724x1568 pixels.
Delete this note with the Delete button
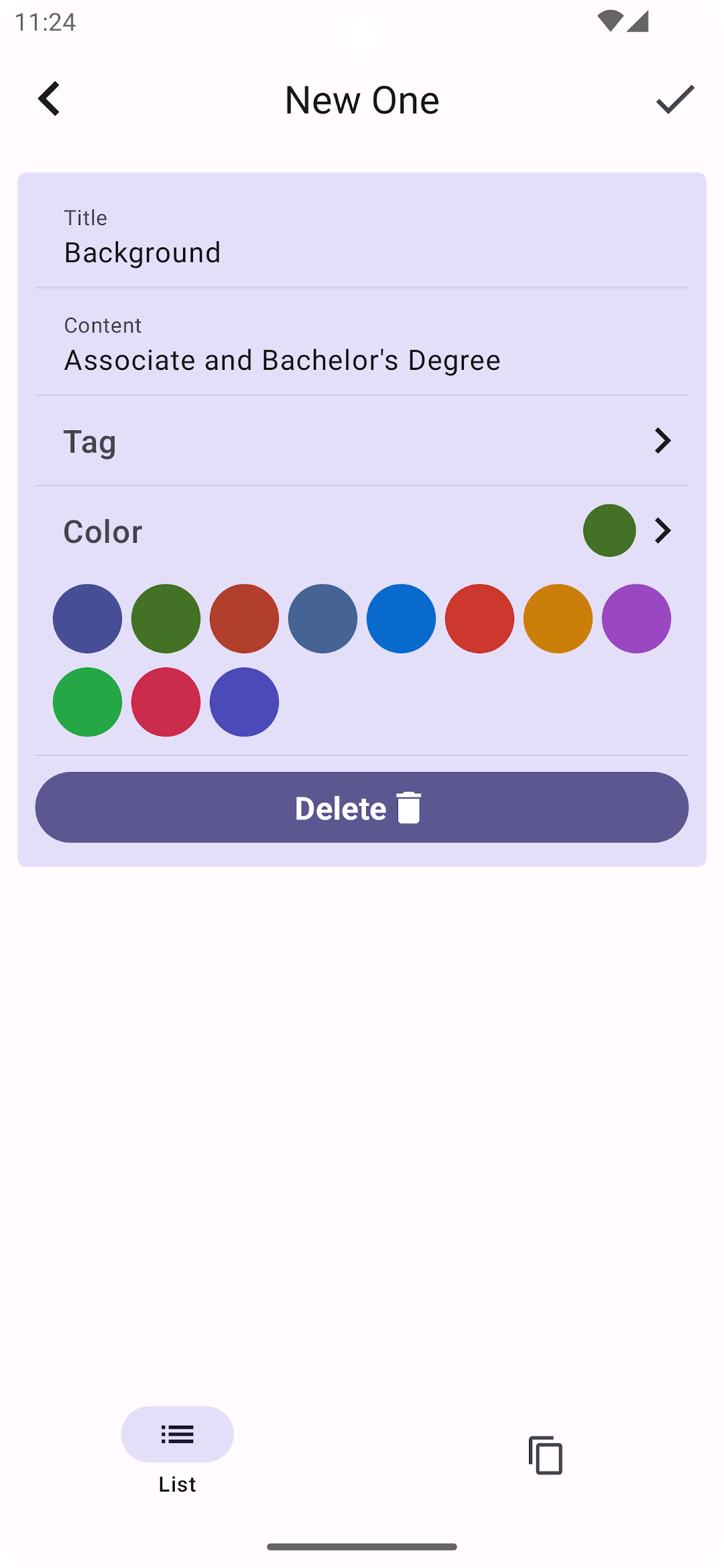[x=362, y=807]
